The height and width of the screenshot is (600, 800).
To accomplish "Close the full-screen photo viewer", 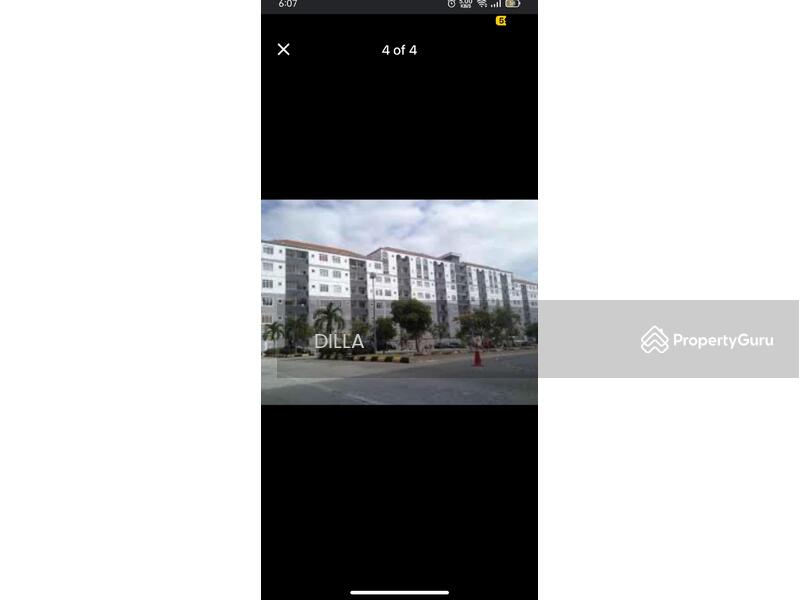I will [x=284, y=50].
